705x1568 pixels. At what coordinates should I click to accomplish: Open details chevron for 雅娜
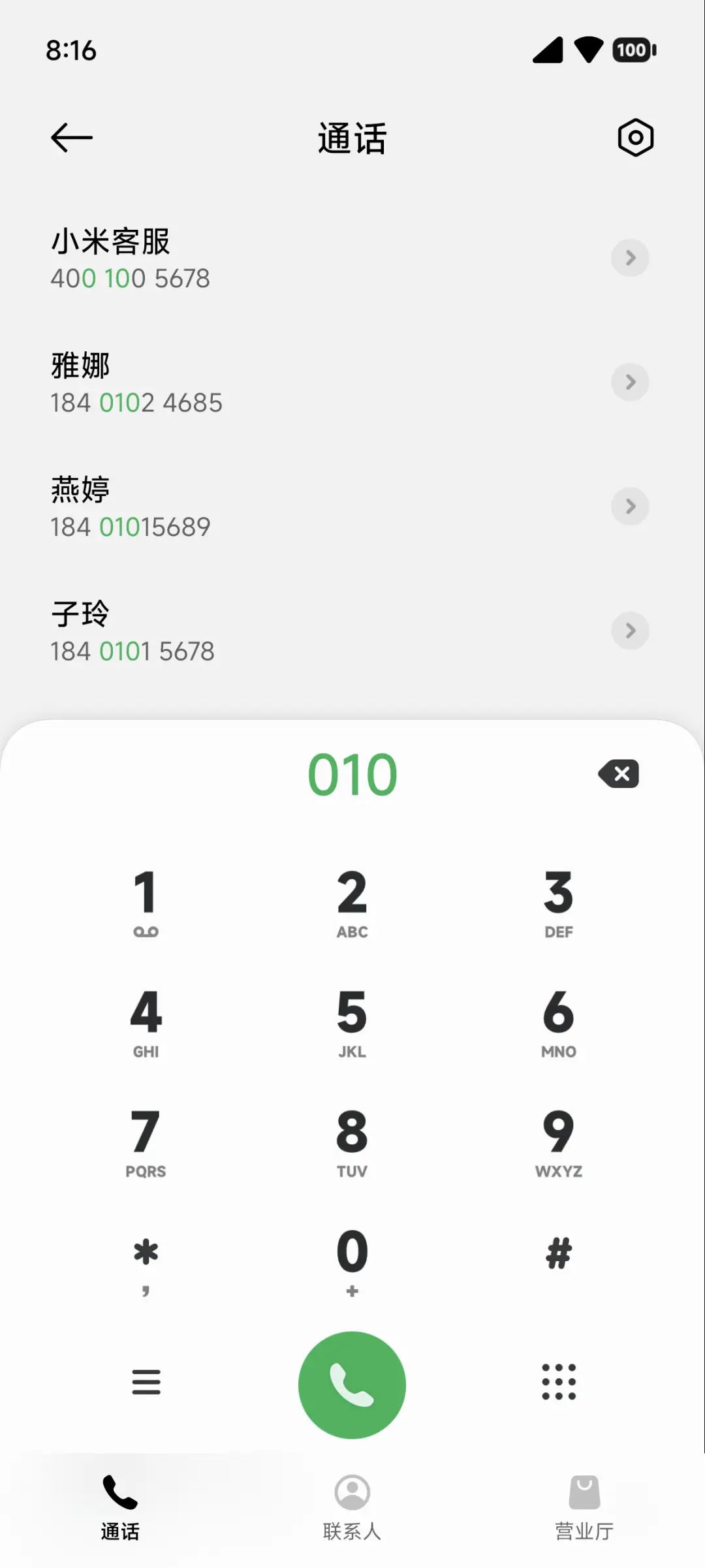pos(630,383)
